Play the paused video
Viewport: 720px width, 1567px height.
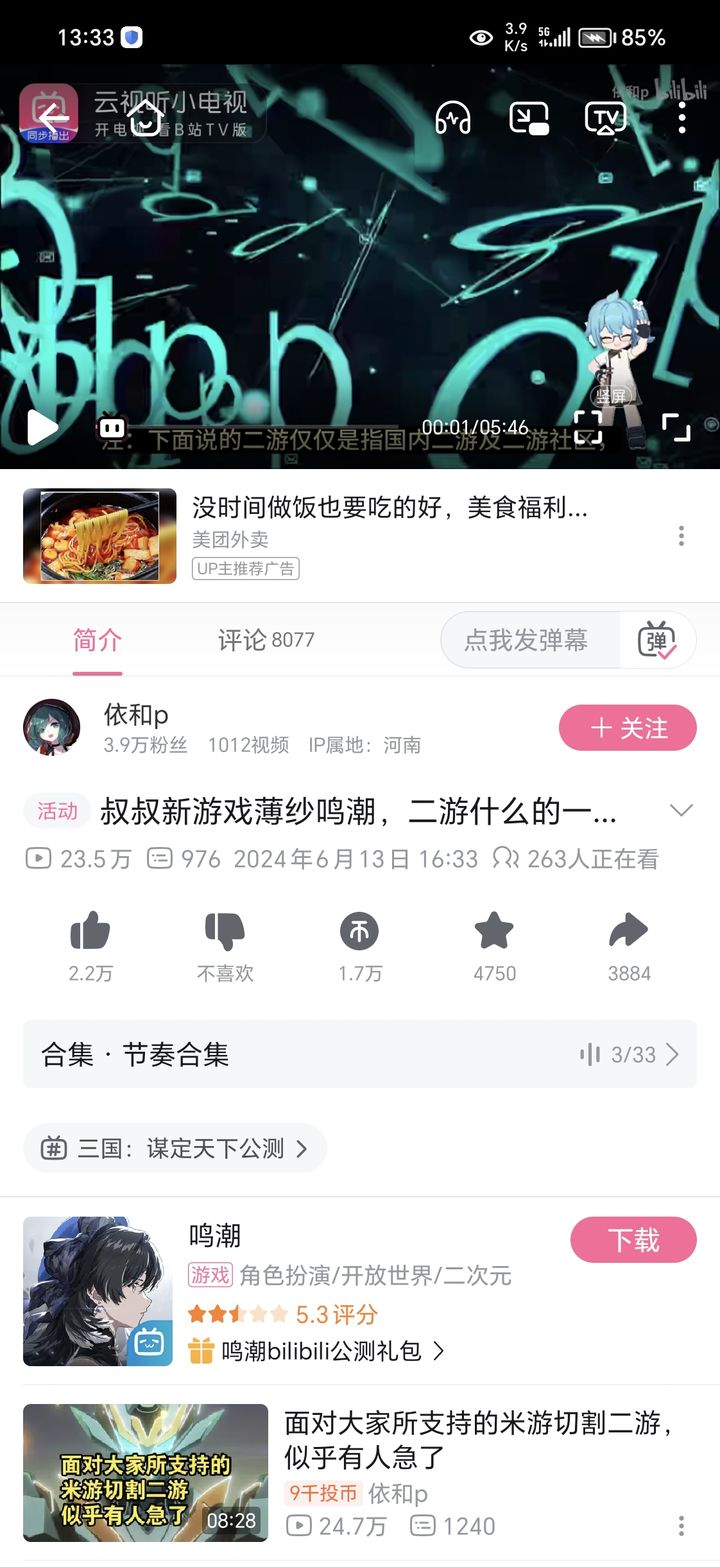pos(41,428)
